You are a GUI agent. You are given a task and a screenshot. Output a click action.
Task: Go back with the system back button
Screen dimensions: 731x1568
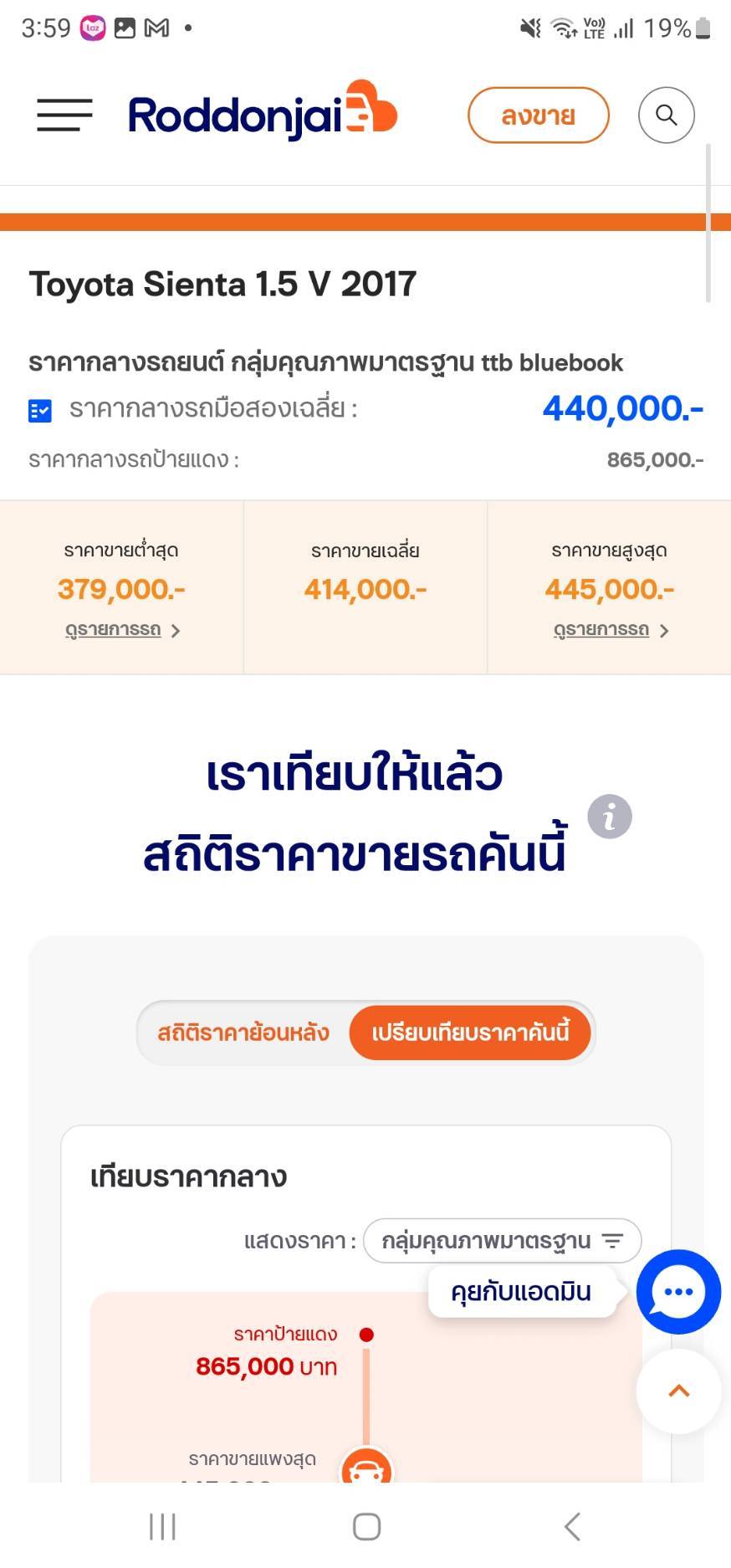pos(572,1527)
